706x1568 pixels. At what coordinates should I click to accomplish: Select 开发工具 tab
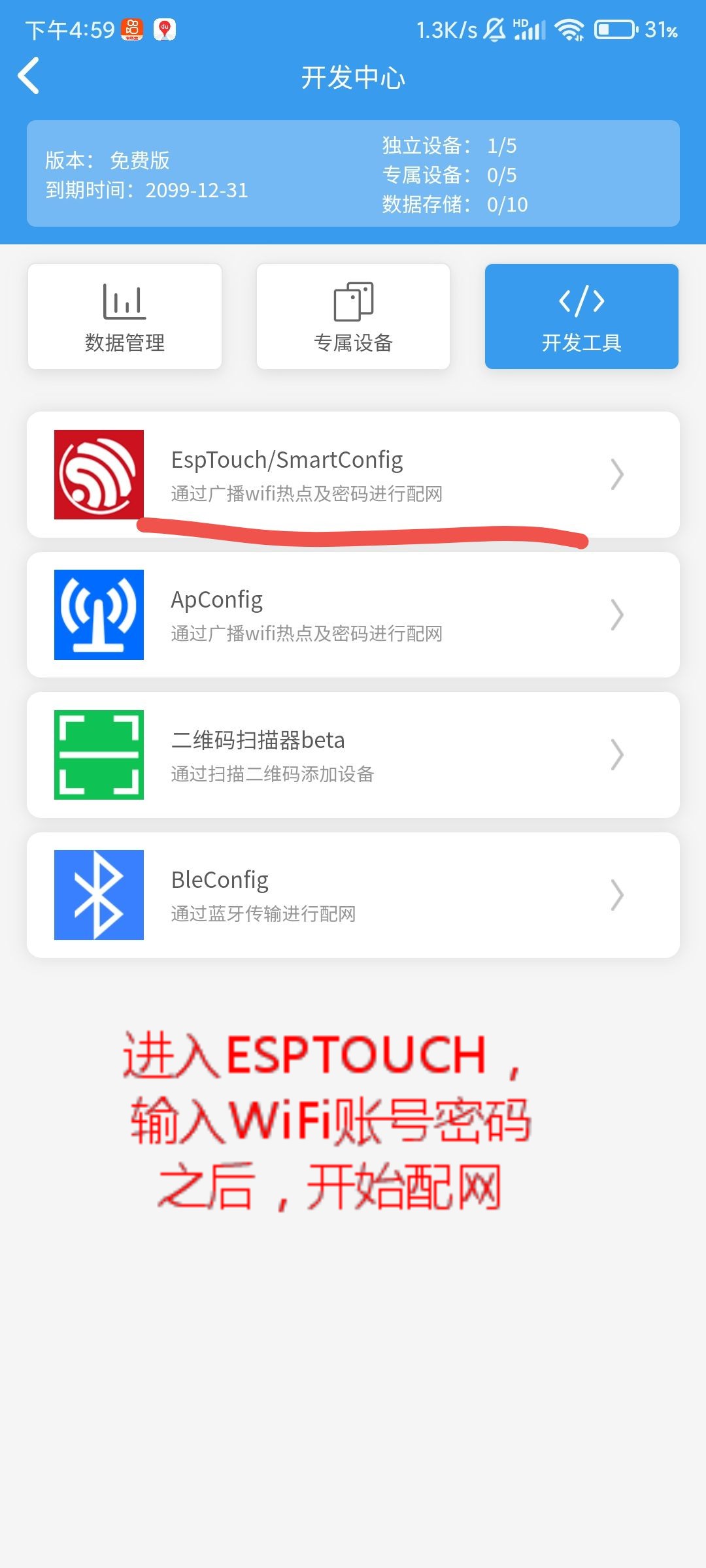(582, 316)
